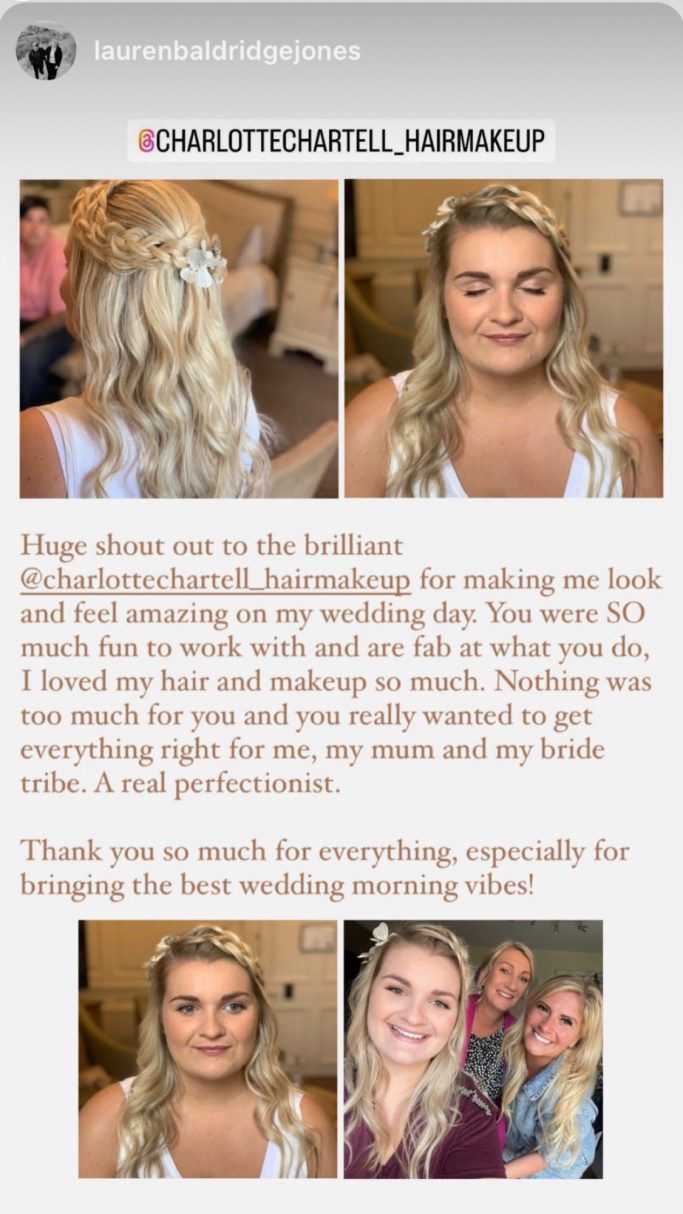Open laurenbaldridgejones profile picture
This screenshot has height=1214, width=683.
point(46,51)
